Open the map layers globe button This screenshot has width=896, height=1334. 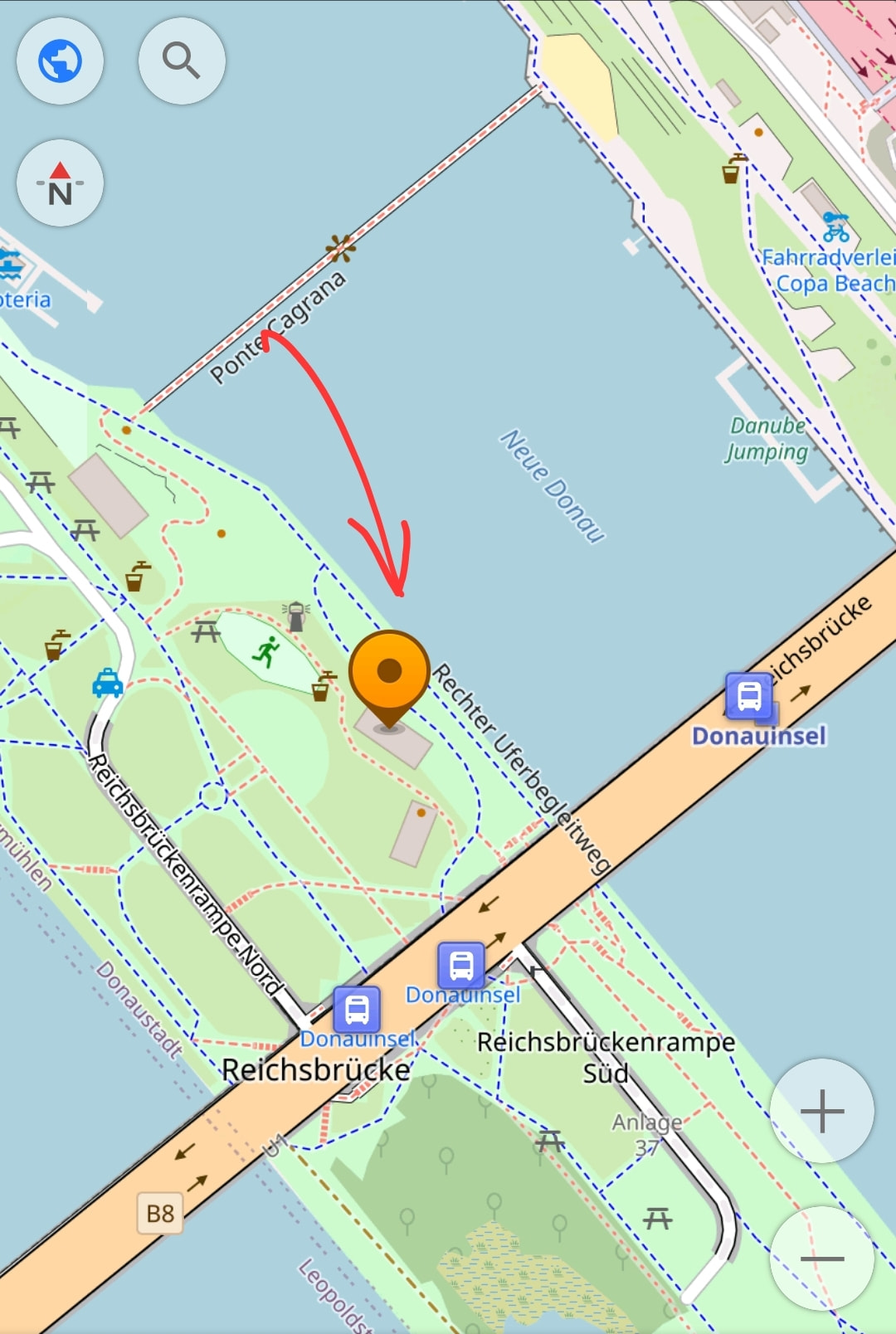(x=60, y=61)
